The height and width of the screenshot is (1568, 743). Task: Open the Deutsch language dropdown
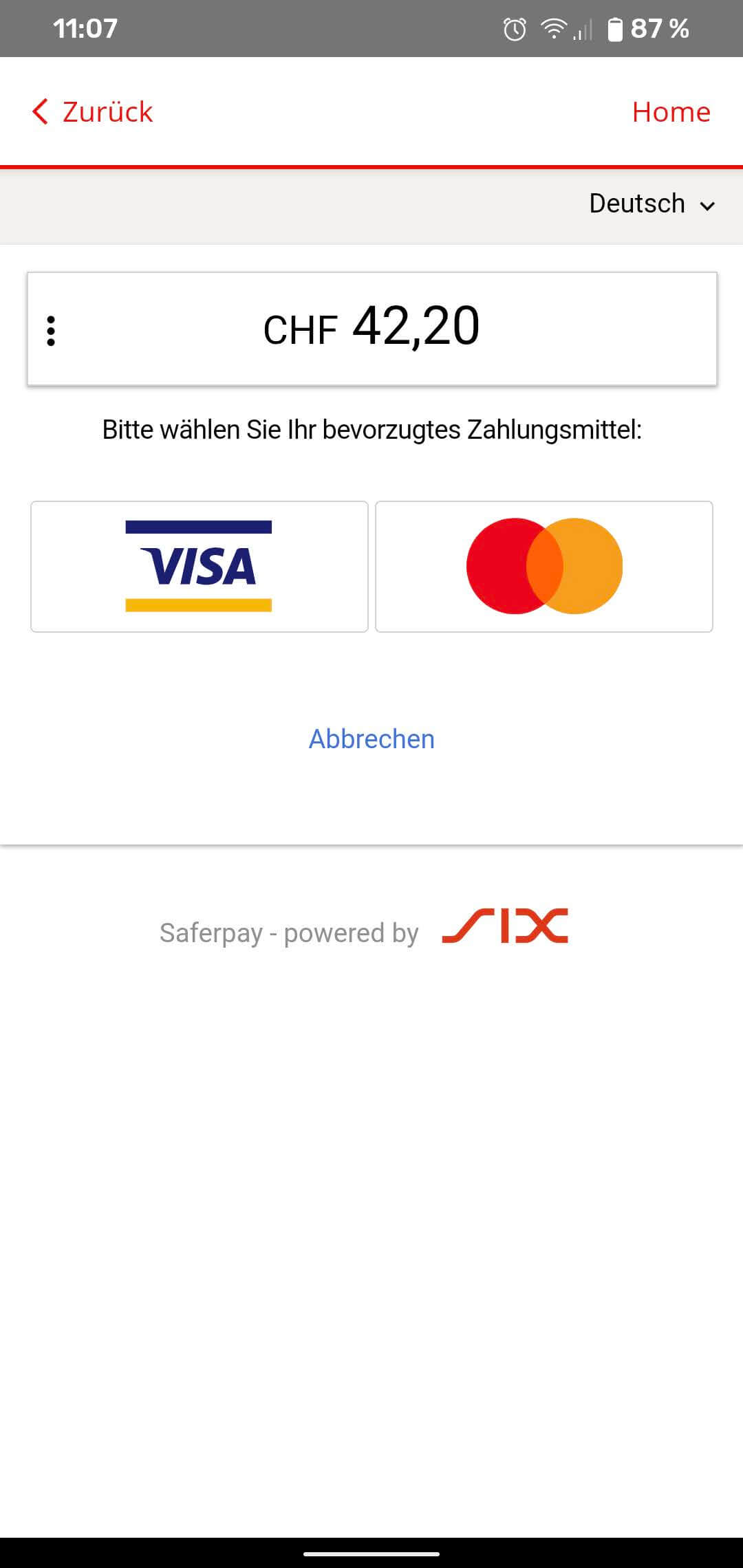point(652,204)
